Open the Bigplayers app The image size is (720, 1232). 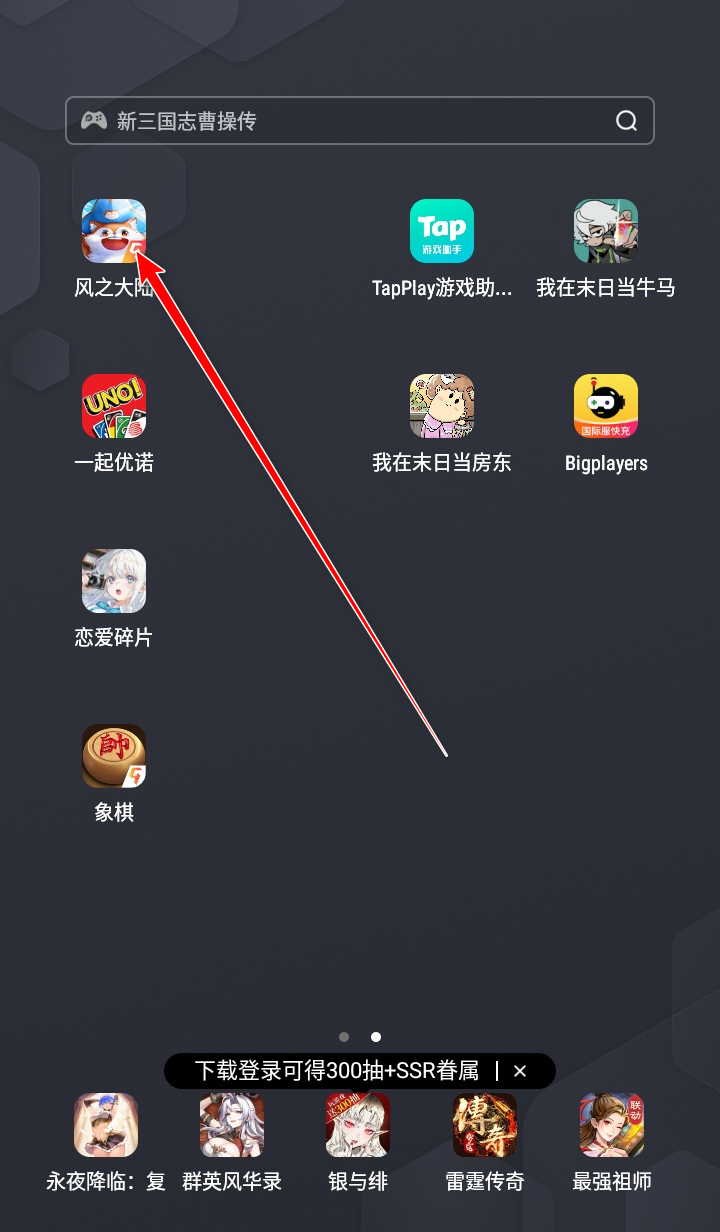pyautogui.click(x=606, y=407)
